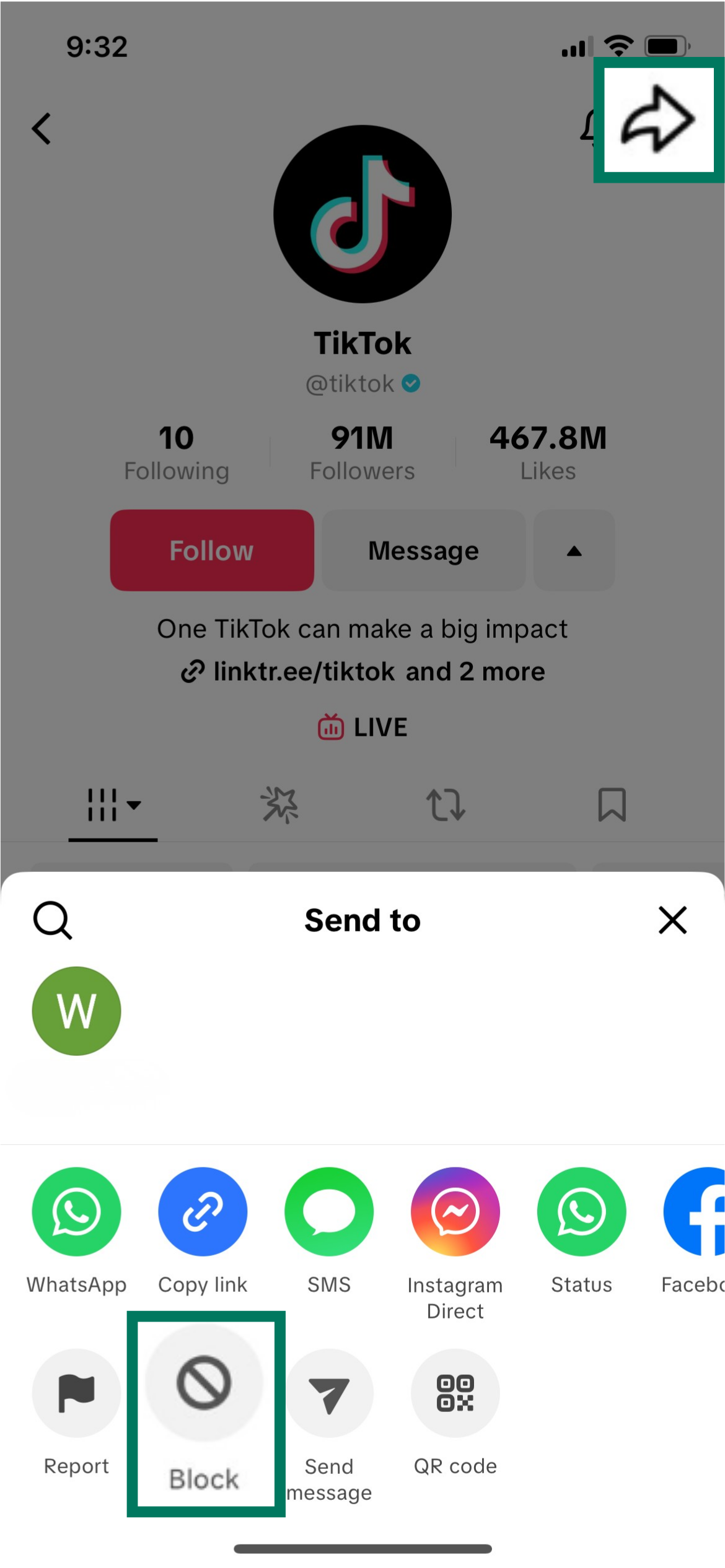725x1568 pixels.
Task: Open the linktr.ee/tiktok link
Action: pyautogui.click(x=303, y=671)
